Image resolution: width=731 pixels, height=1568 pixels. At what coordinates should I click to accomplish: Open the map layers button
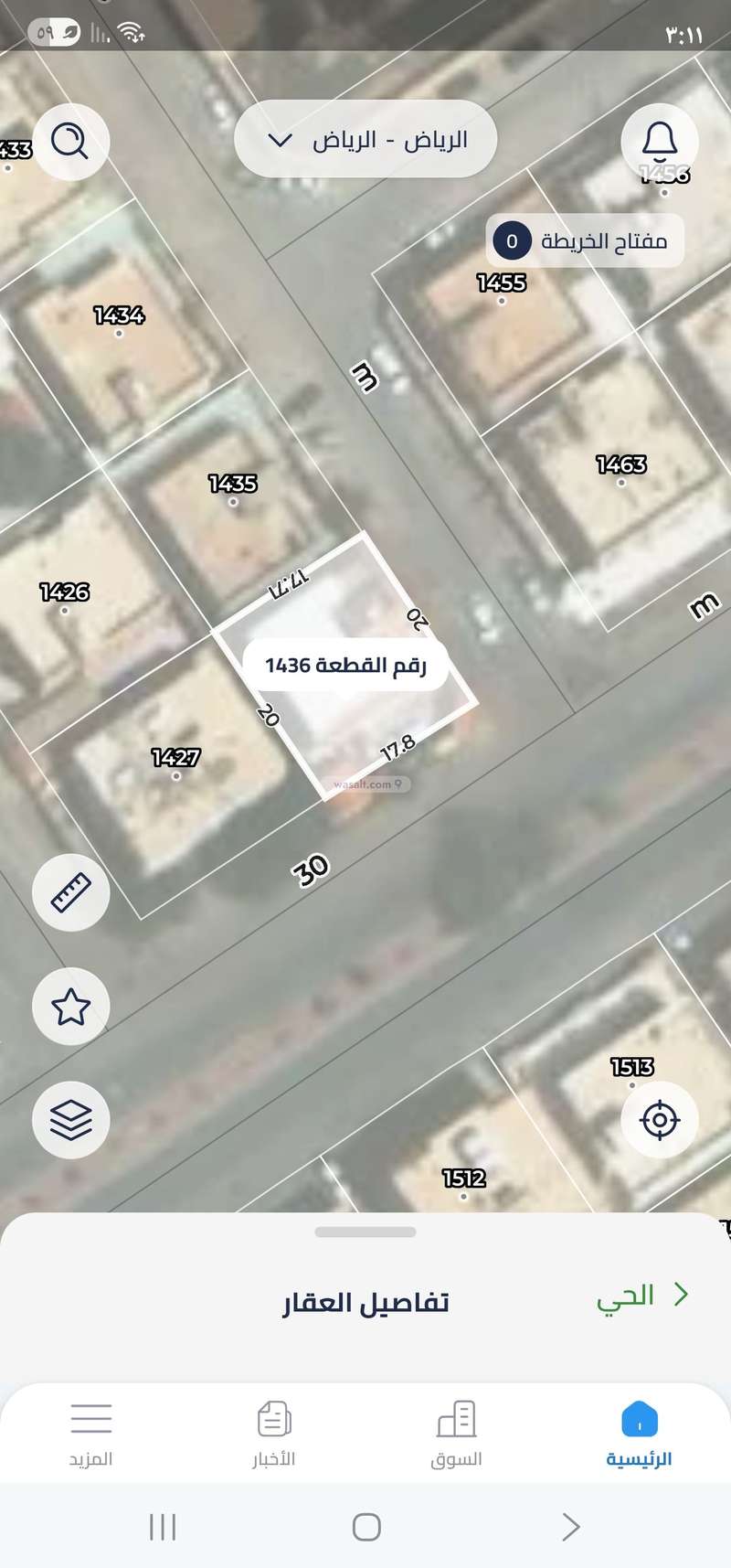70,1120
